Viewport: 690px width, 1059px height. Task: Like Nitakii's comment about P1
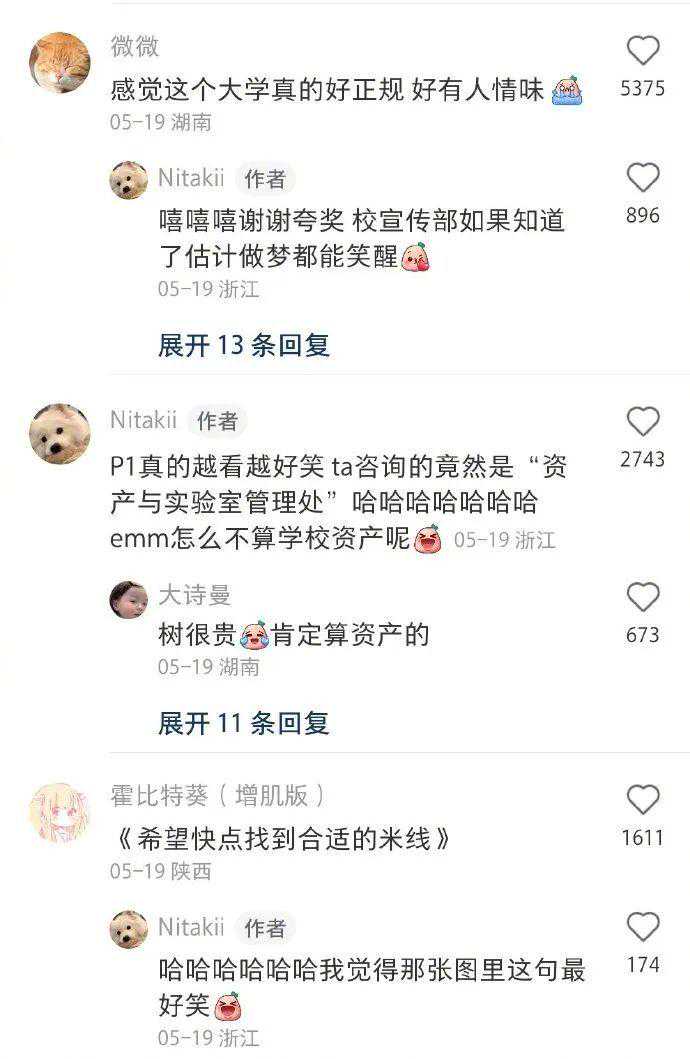(x=642, y=423)
